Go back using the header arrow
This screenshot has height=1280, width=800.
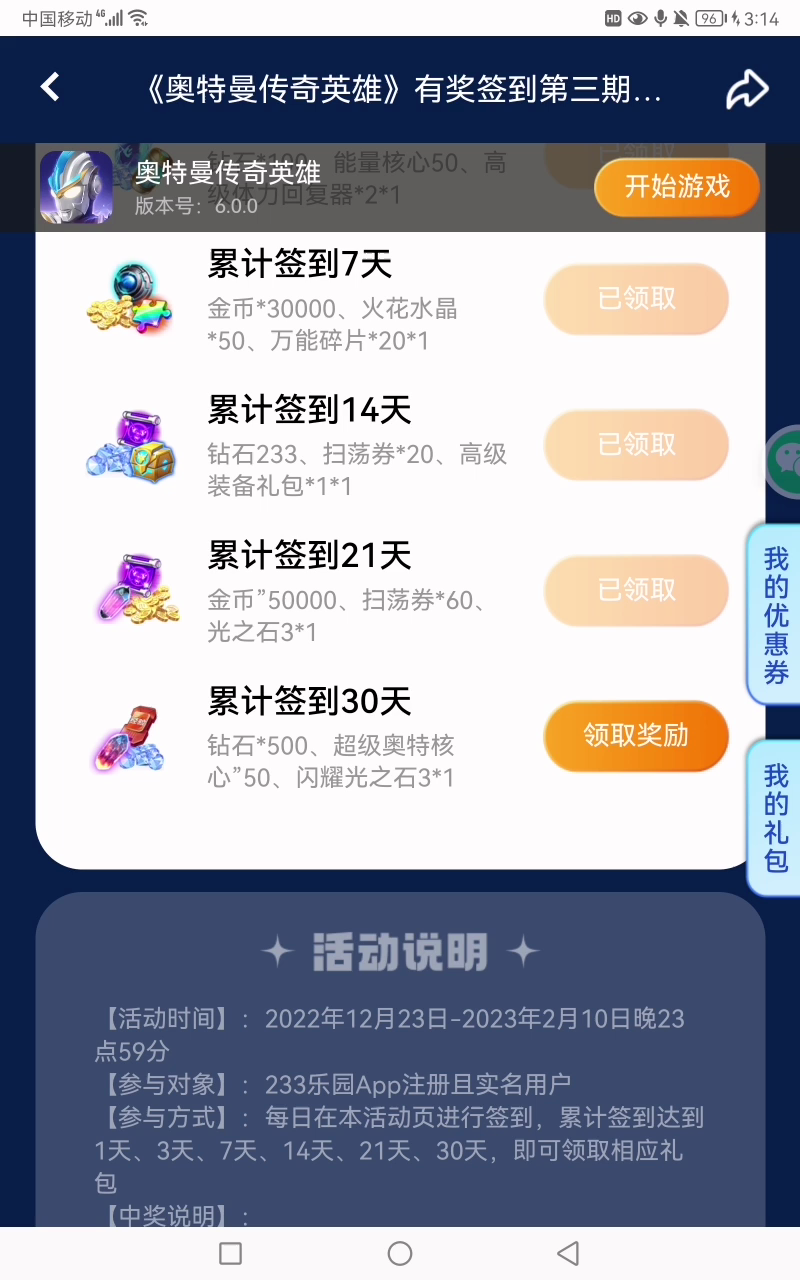pyautogui.click(x=50, y=88)
